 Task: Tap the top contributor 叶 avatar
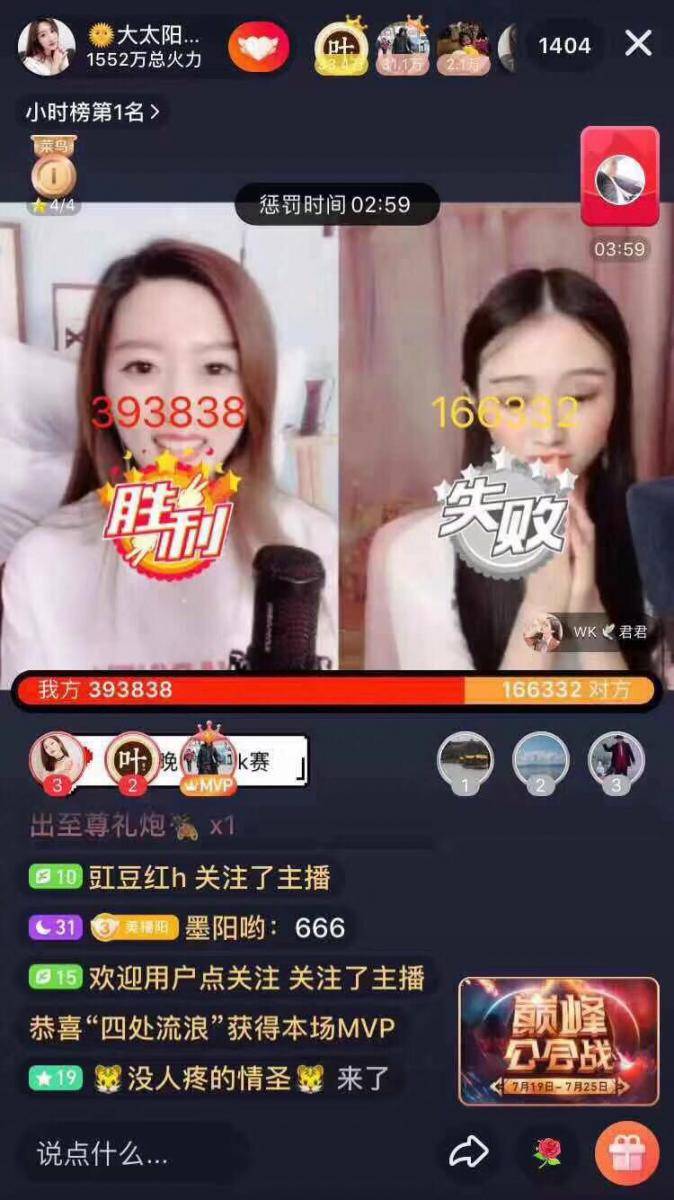[x=341, y=45]
